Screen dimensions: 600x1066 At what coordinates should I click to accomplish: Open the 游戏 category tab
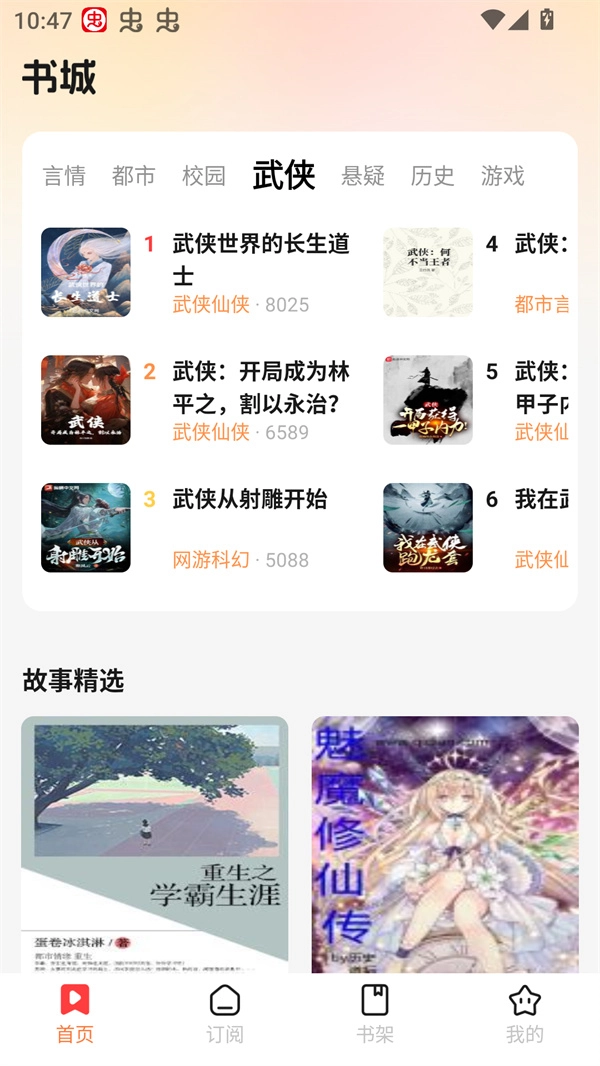point(503,176)
